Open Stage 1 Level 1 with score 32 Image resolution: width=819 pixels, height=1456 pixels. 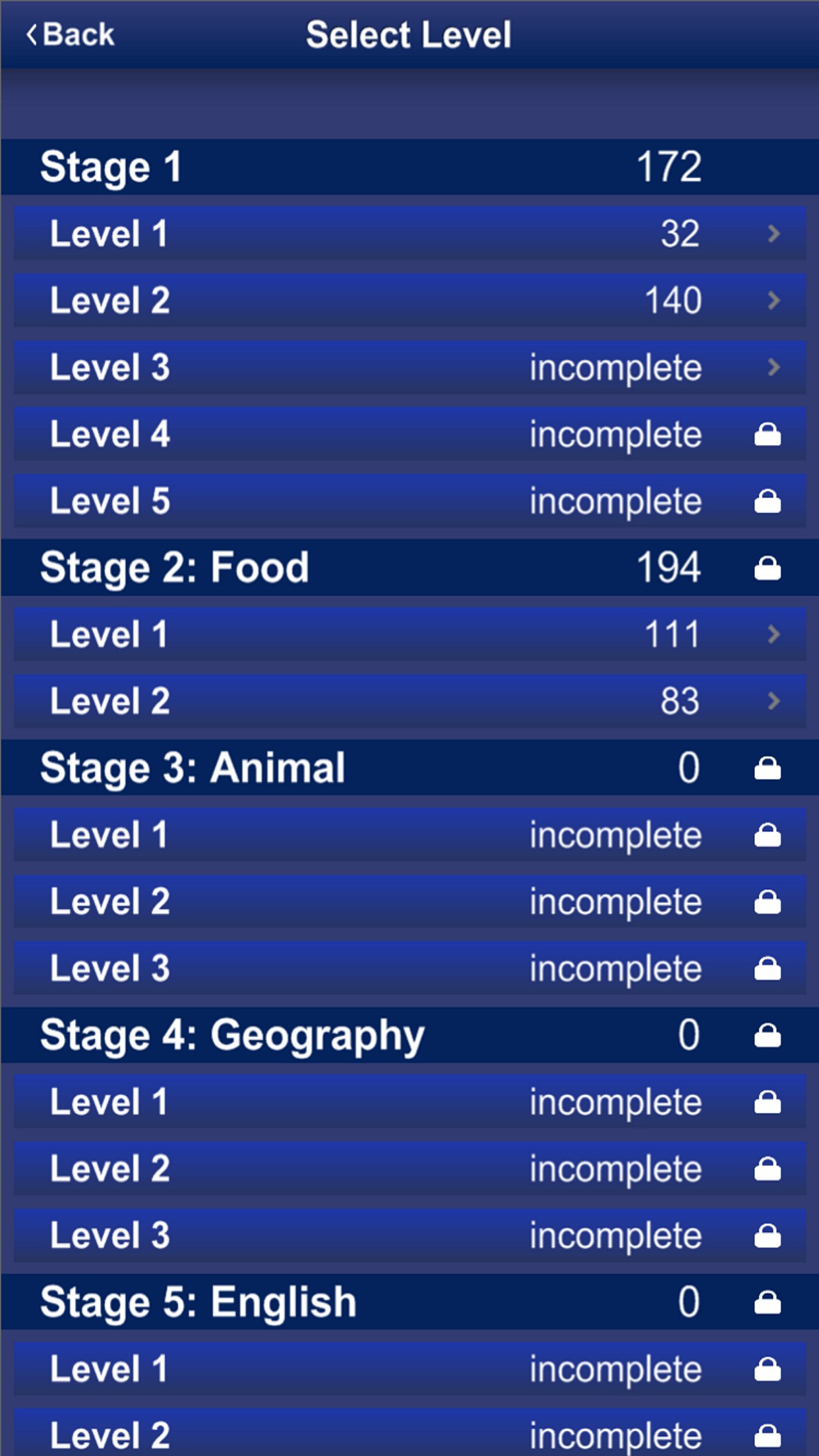(409, 233)
